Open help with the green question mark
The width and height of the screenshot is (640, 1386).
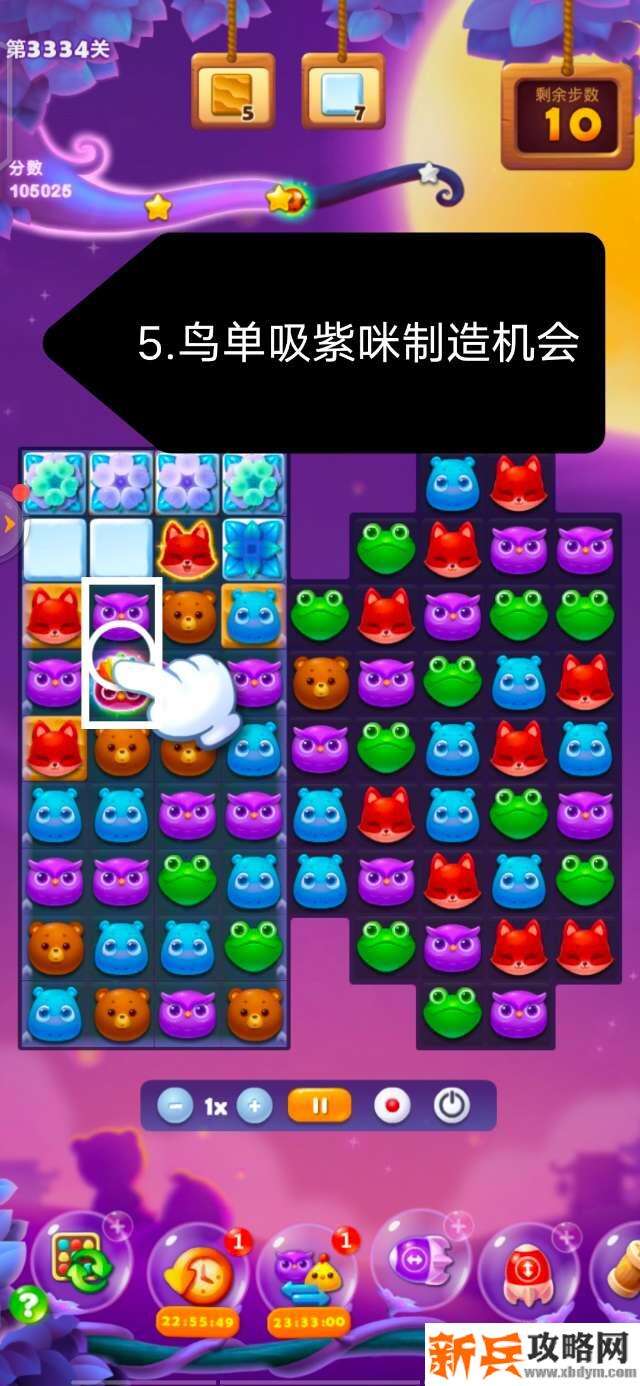(28, 1307)
